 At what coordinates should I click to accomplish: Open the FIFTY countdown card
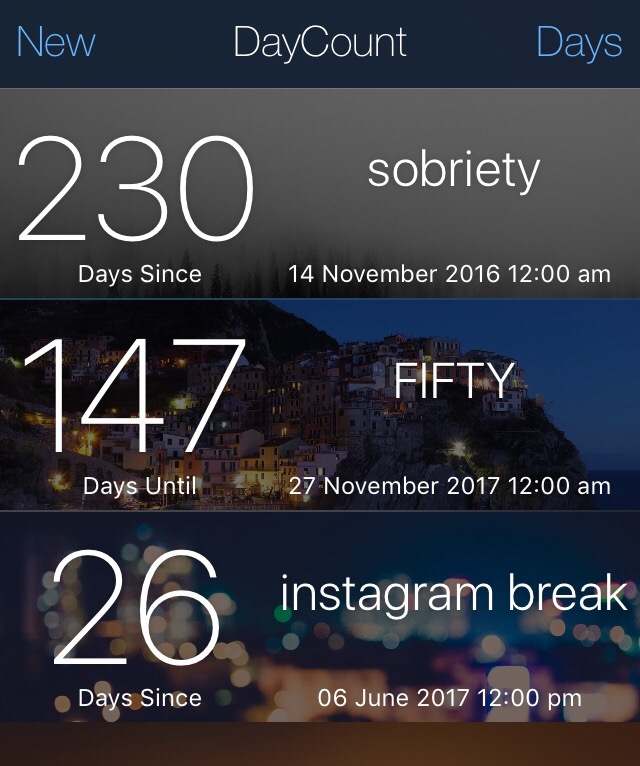coord(320,405)
